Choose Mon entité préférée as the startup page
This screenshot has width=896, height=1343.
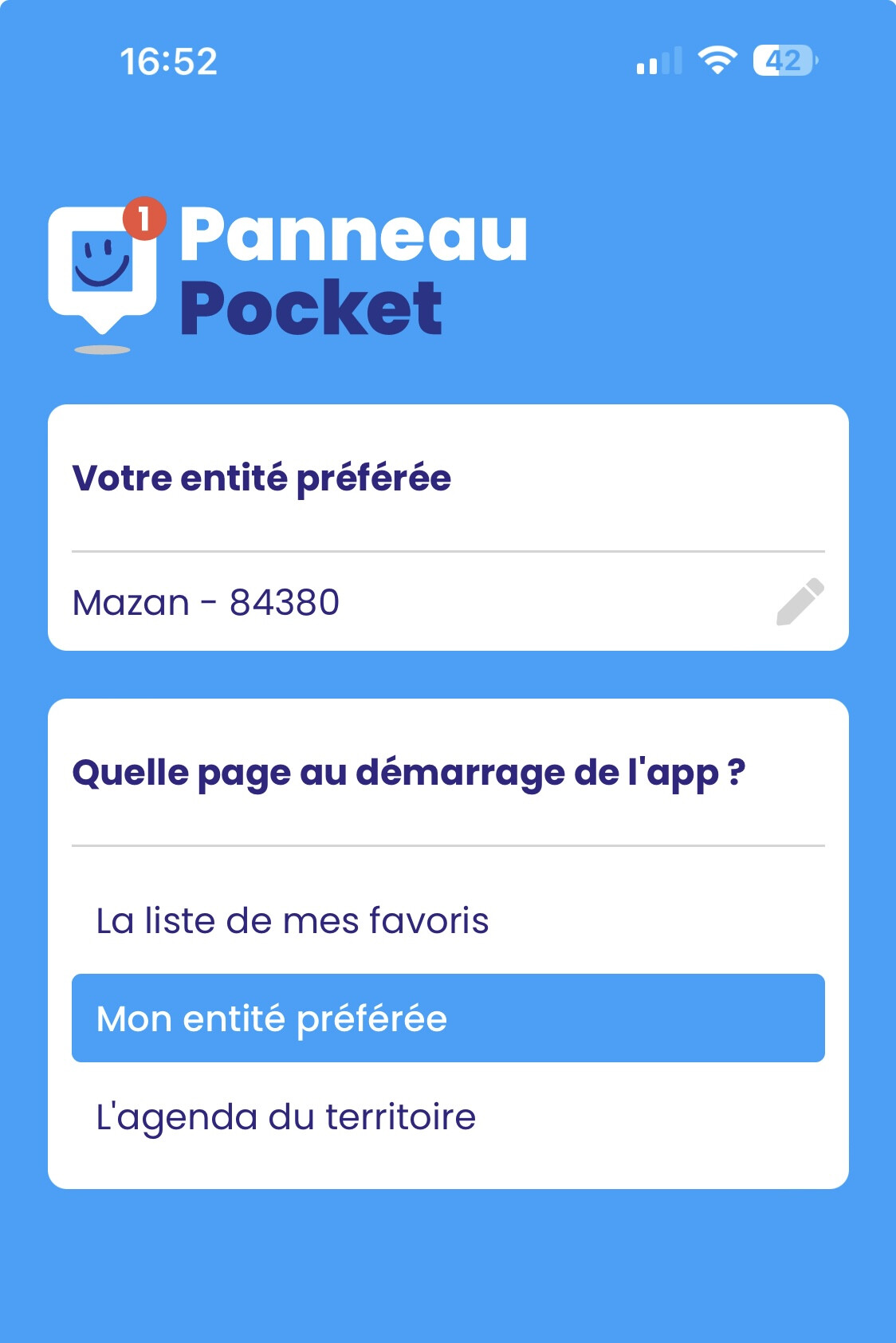point(448,1018)
